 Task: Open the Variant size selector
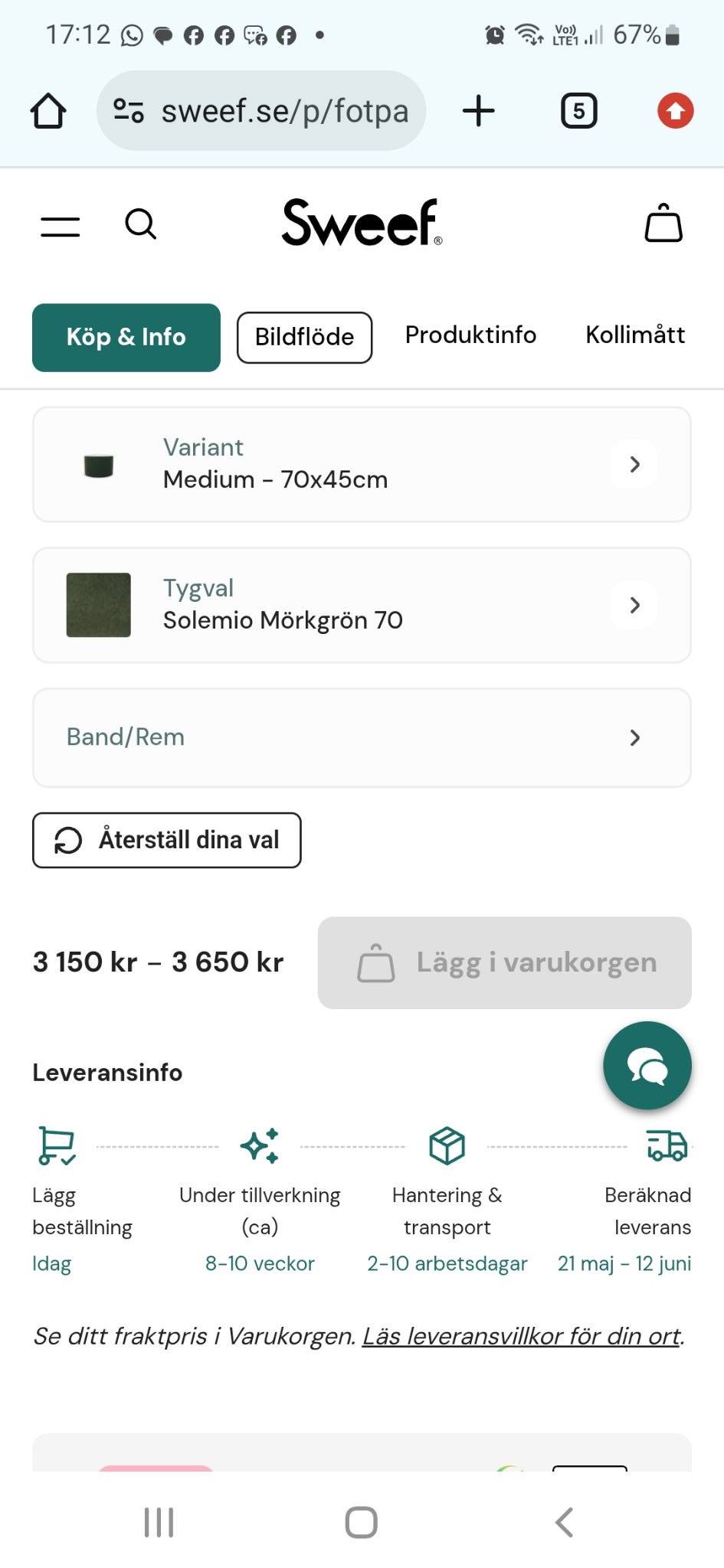coord(362,464)
